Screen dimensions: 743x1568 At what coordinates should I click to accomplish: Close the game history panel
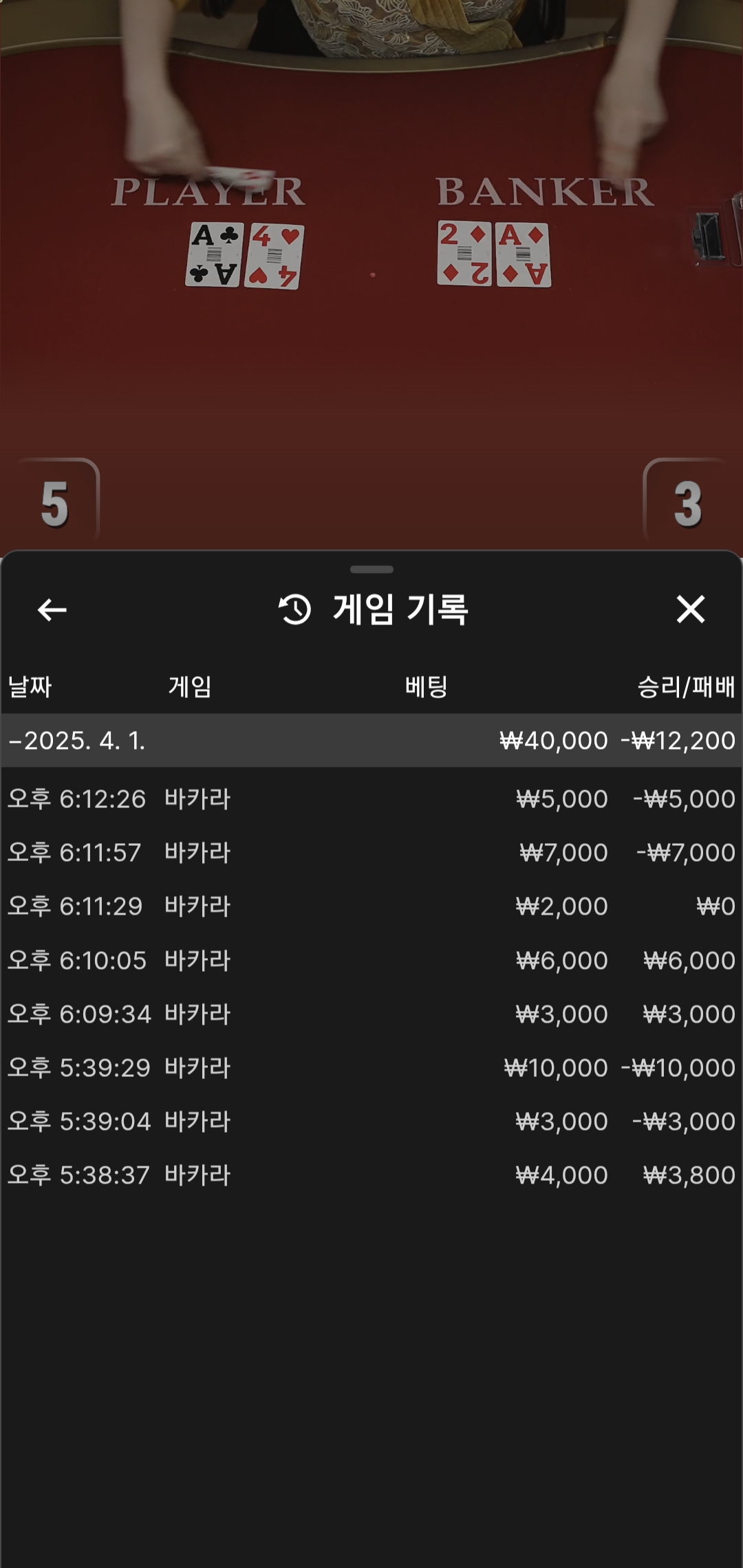690,609
